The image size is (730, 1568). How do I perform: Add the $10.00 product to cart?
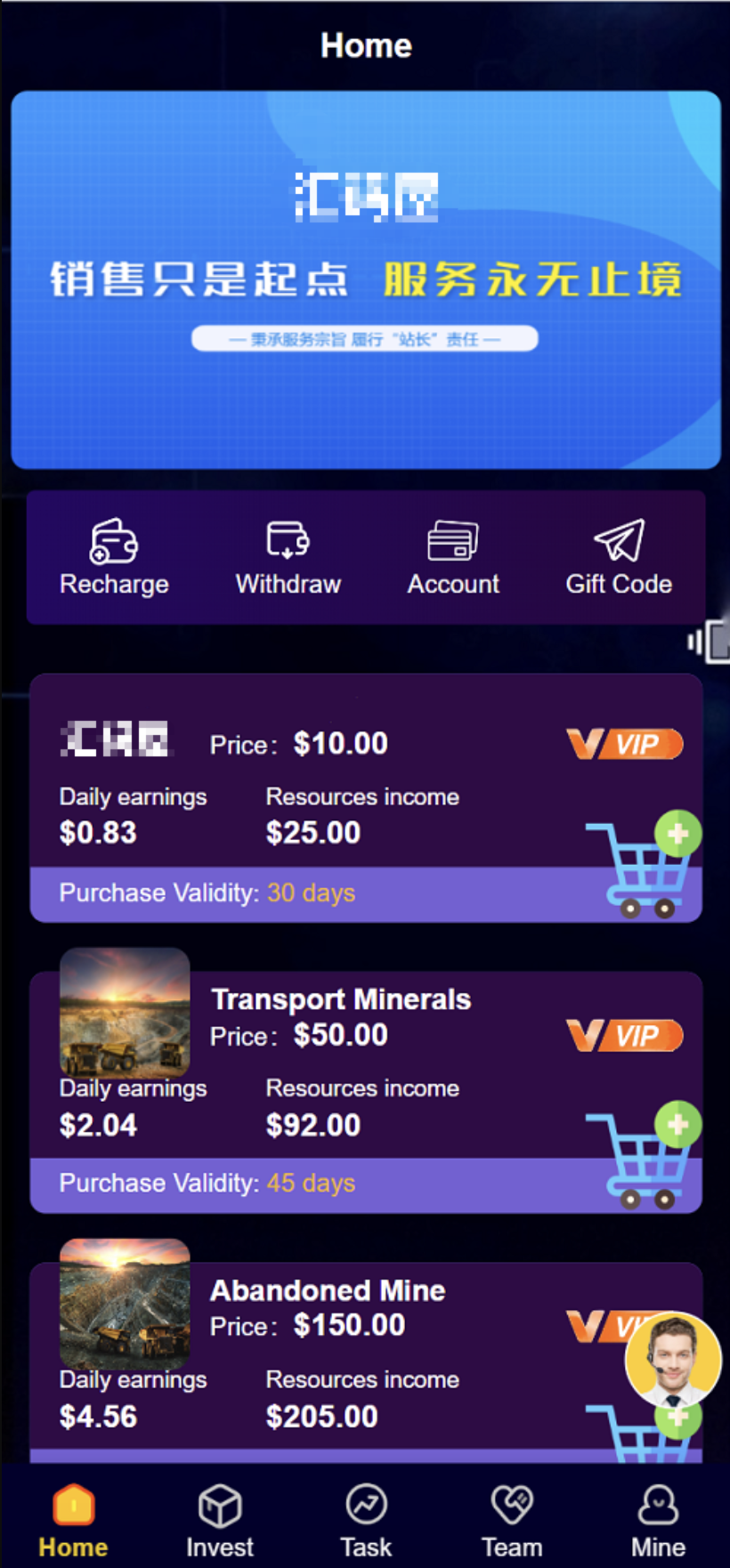point(644,864)
